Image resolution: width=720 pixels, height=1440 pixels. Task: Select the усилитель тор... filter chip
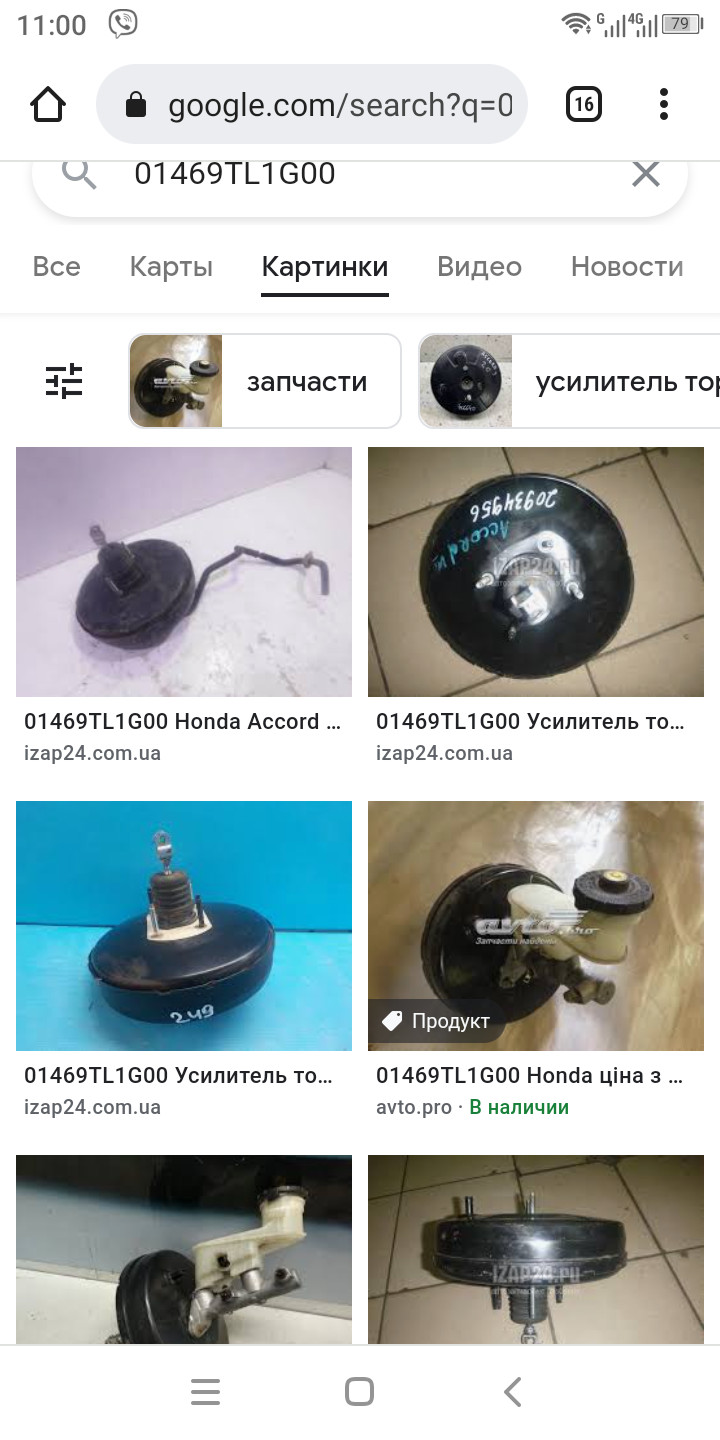pos(570,381)
